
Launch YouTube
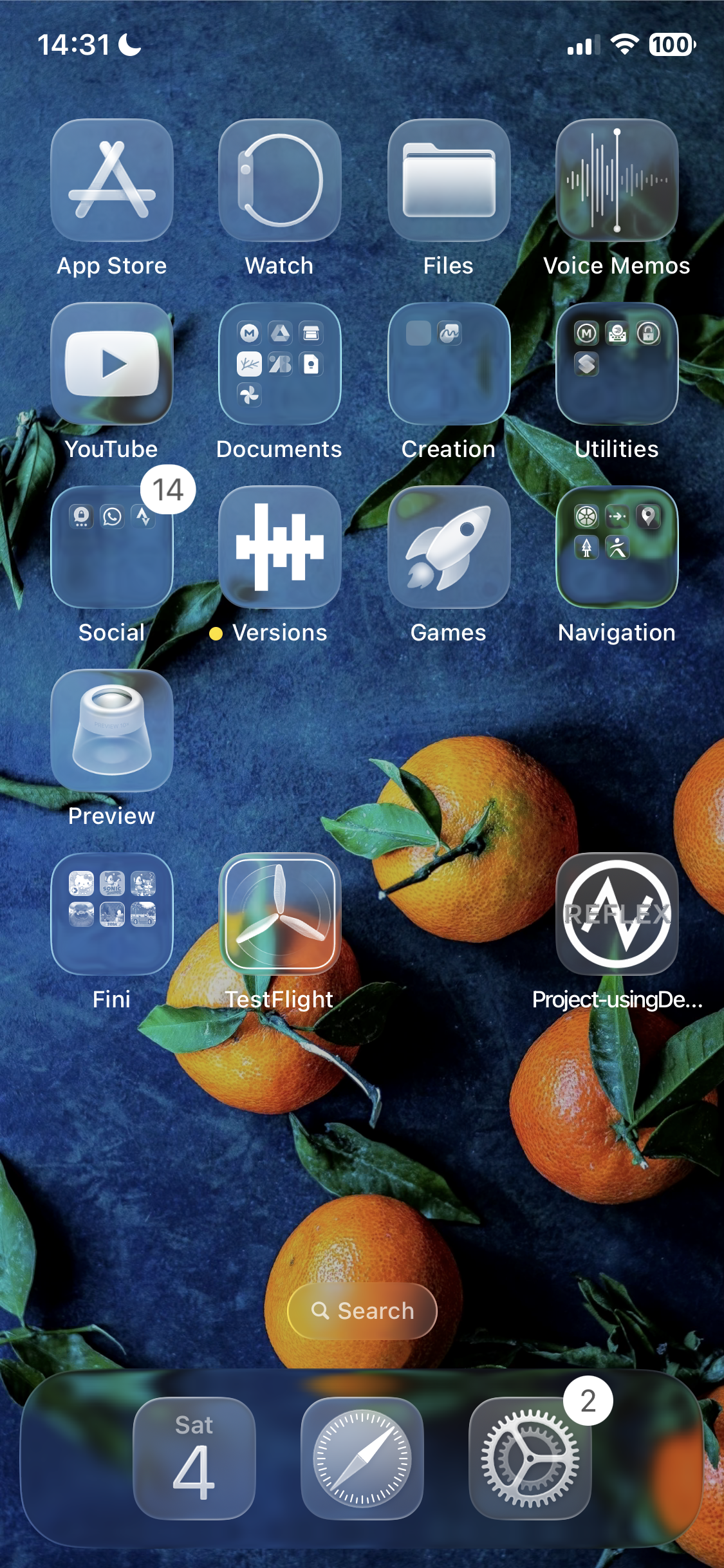(x=112, y=364)
